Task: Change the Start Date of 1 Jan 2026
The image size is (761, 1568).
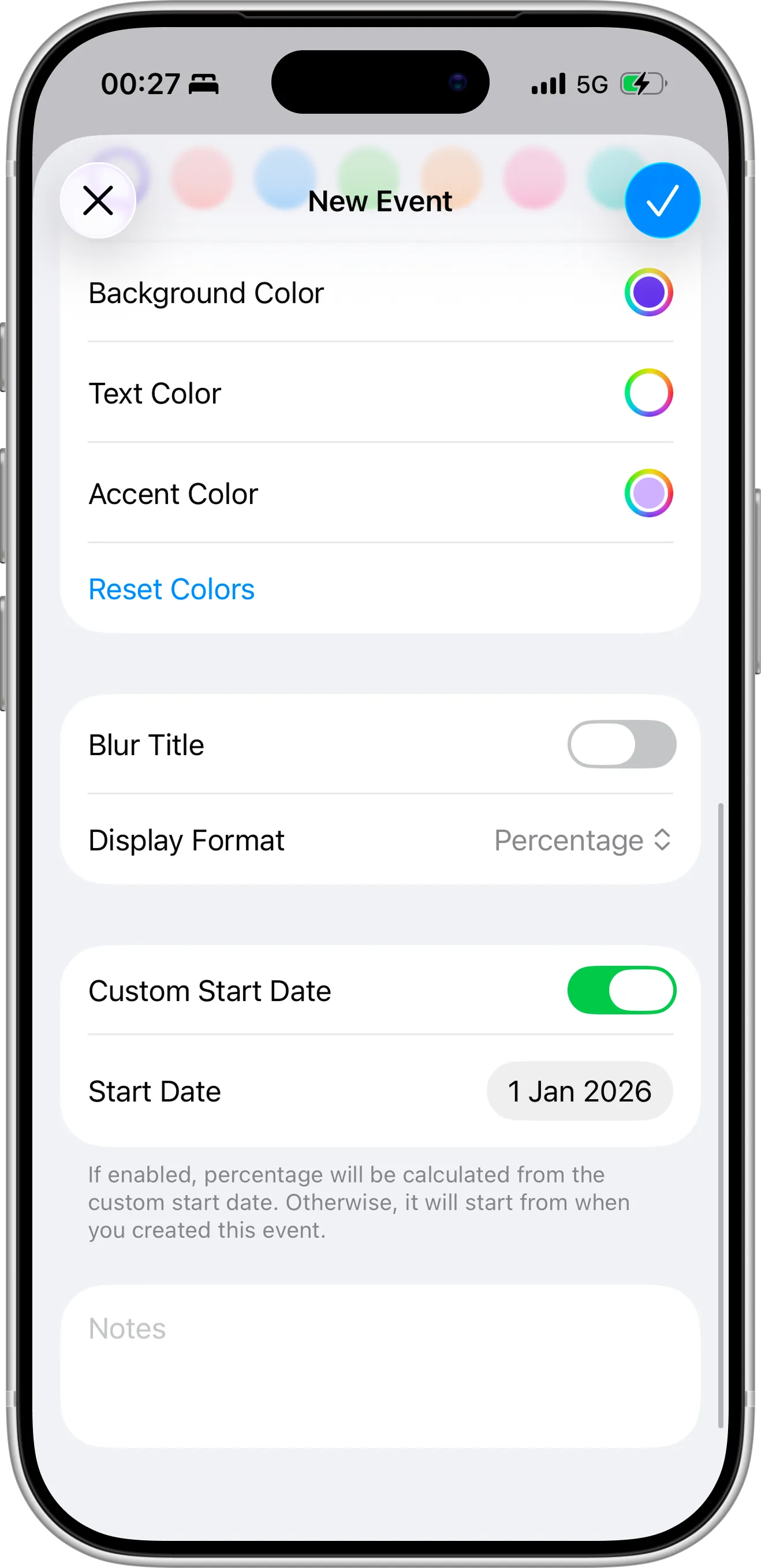Action: [580, 1091]
